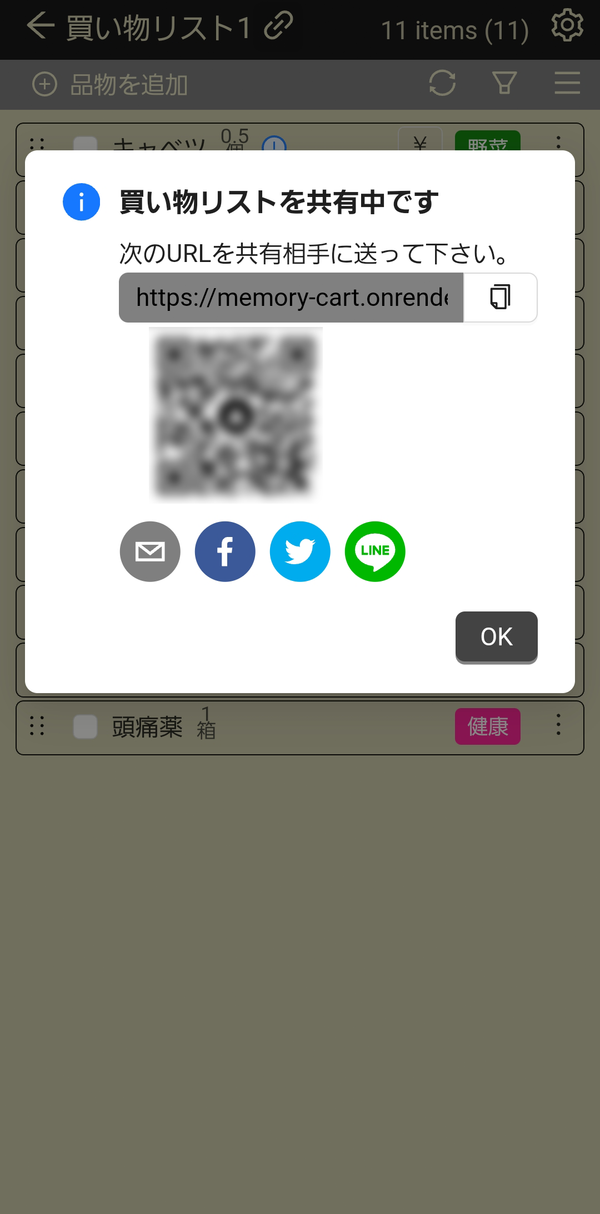Dismiss the dialog with OK
Screen dimensions: 600x1214
pyautogui.click(x=496, y=637)
